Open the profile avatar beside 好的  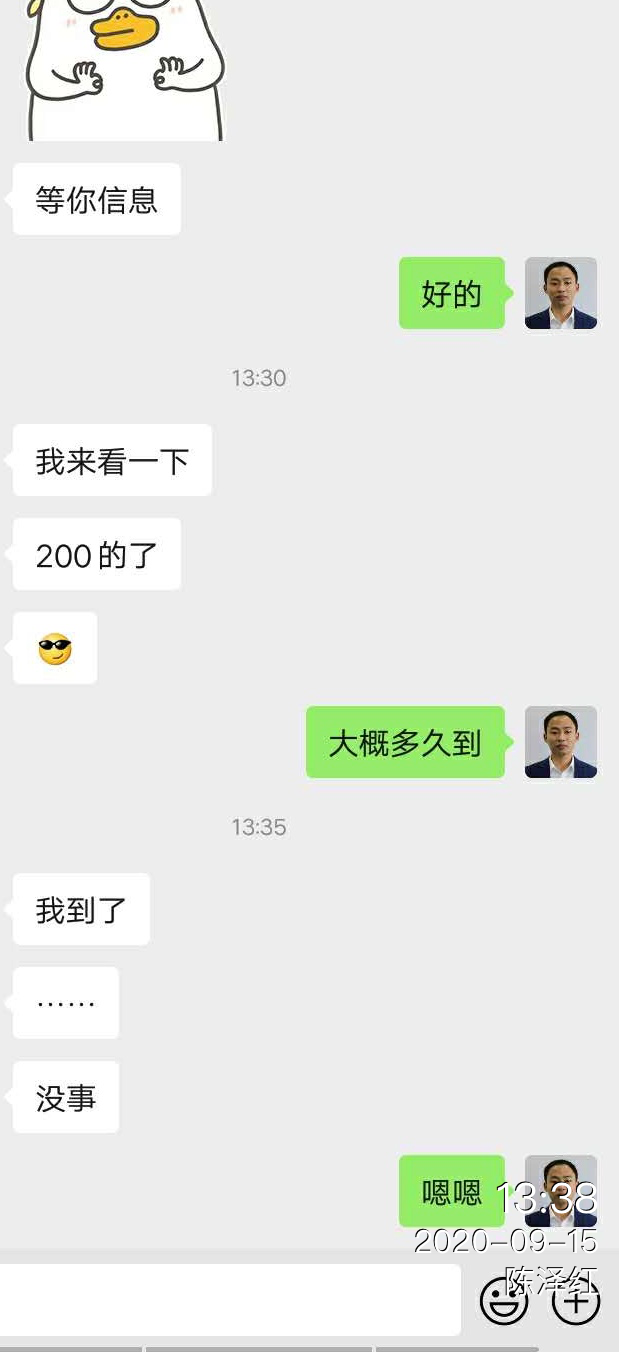tap(560, 293)
